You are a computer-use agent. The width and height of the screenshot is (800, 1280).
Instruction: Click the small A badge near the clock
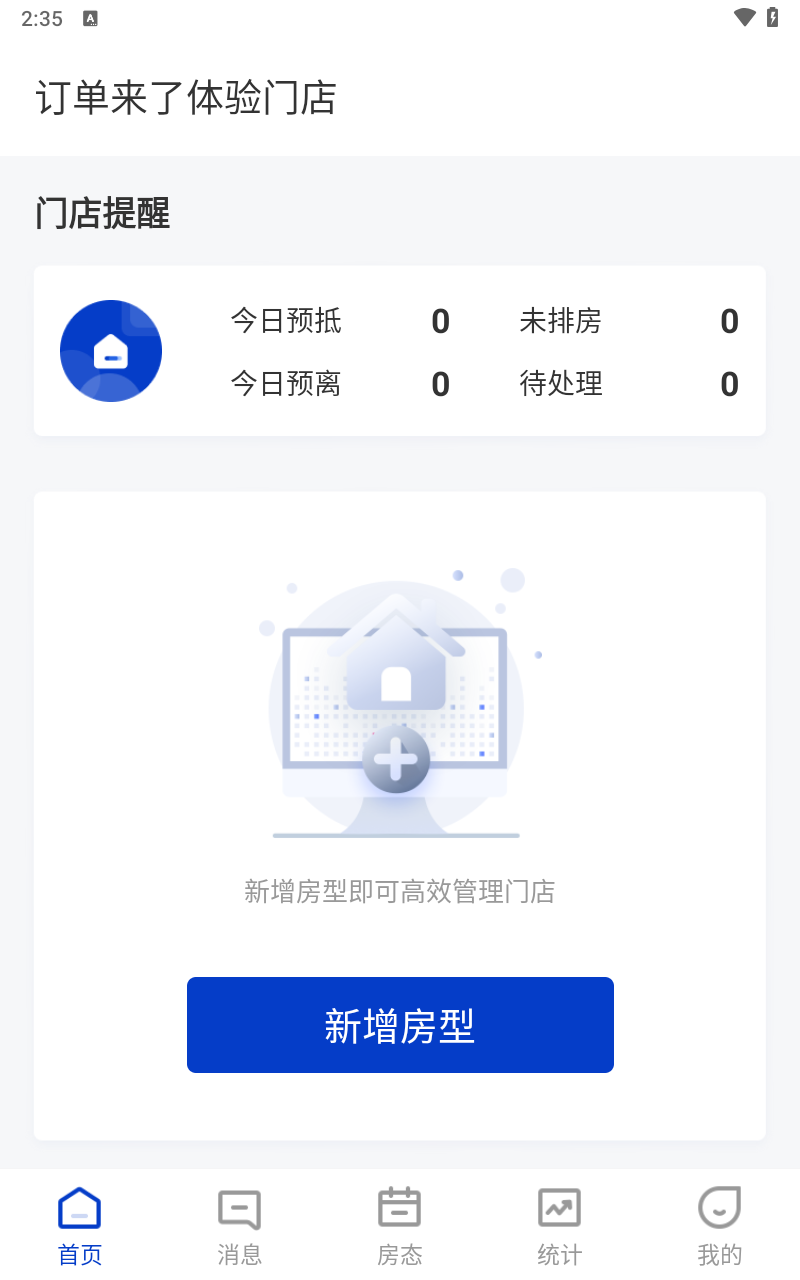[91, 18]
